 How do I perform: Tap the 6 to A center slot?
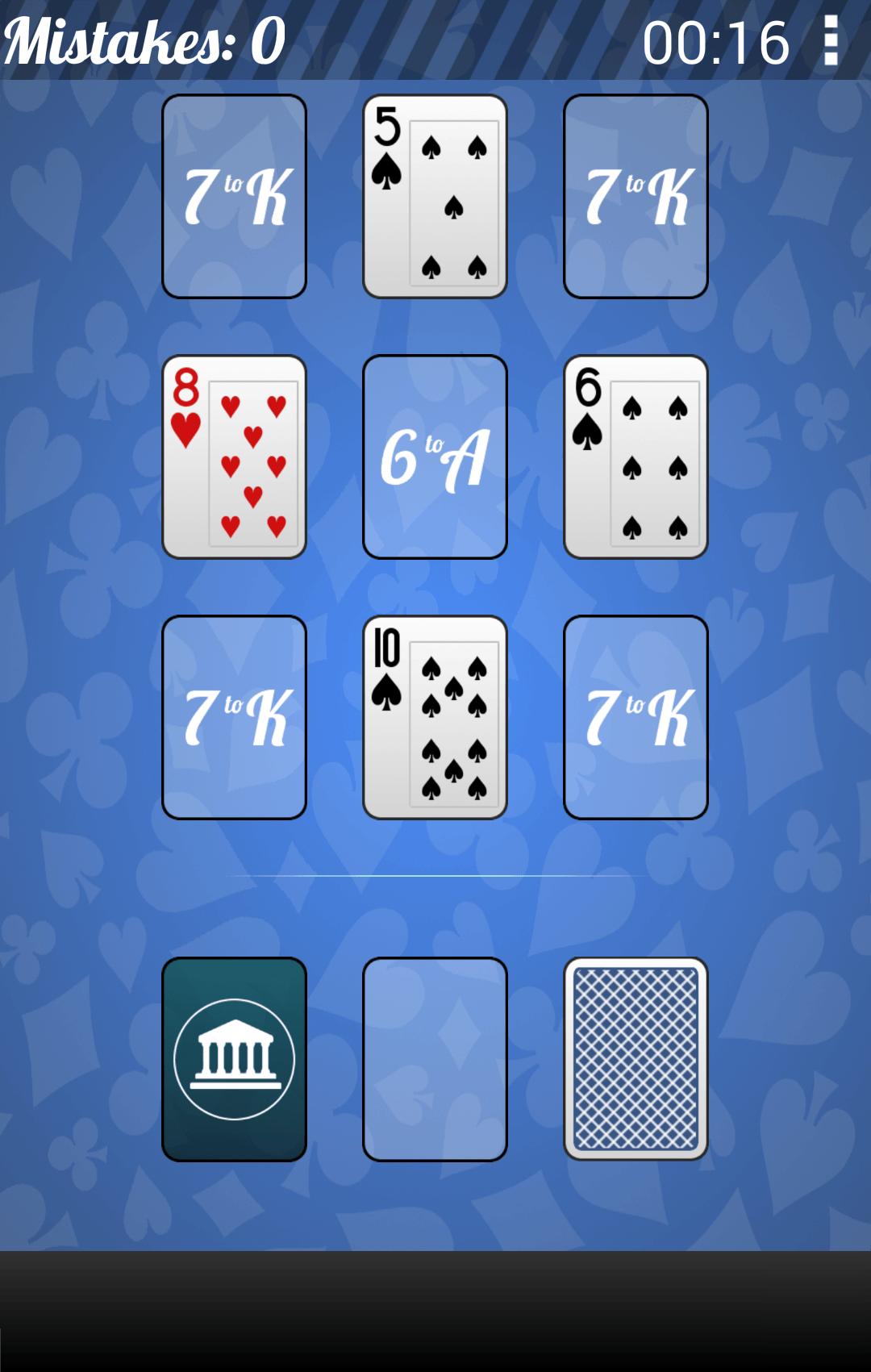tap(435, 457)
